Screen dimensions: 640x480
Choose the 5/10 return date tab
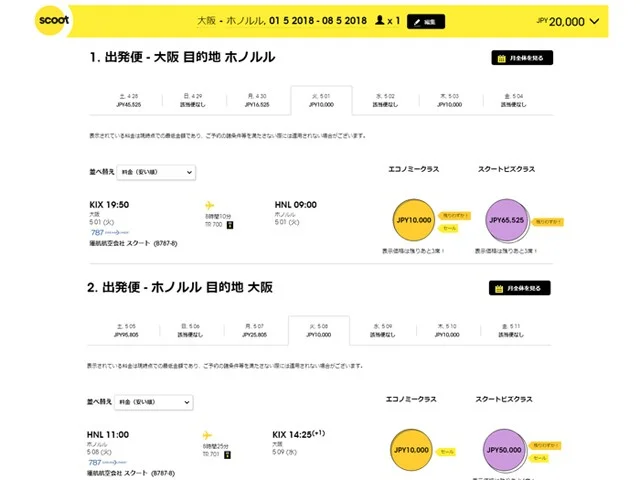coord(447,330)
